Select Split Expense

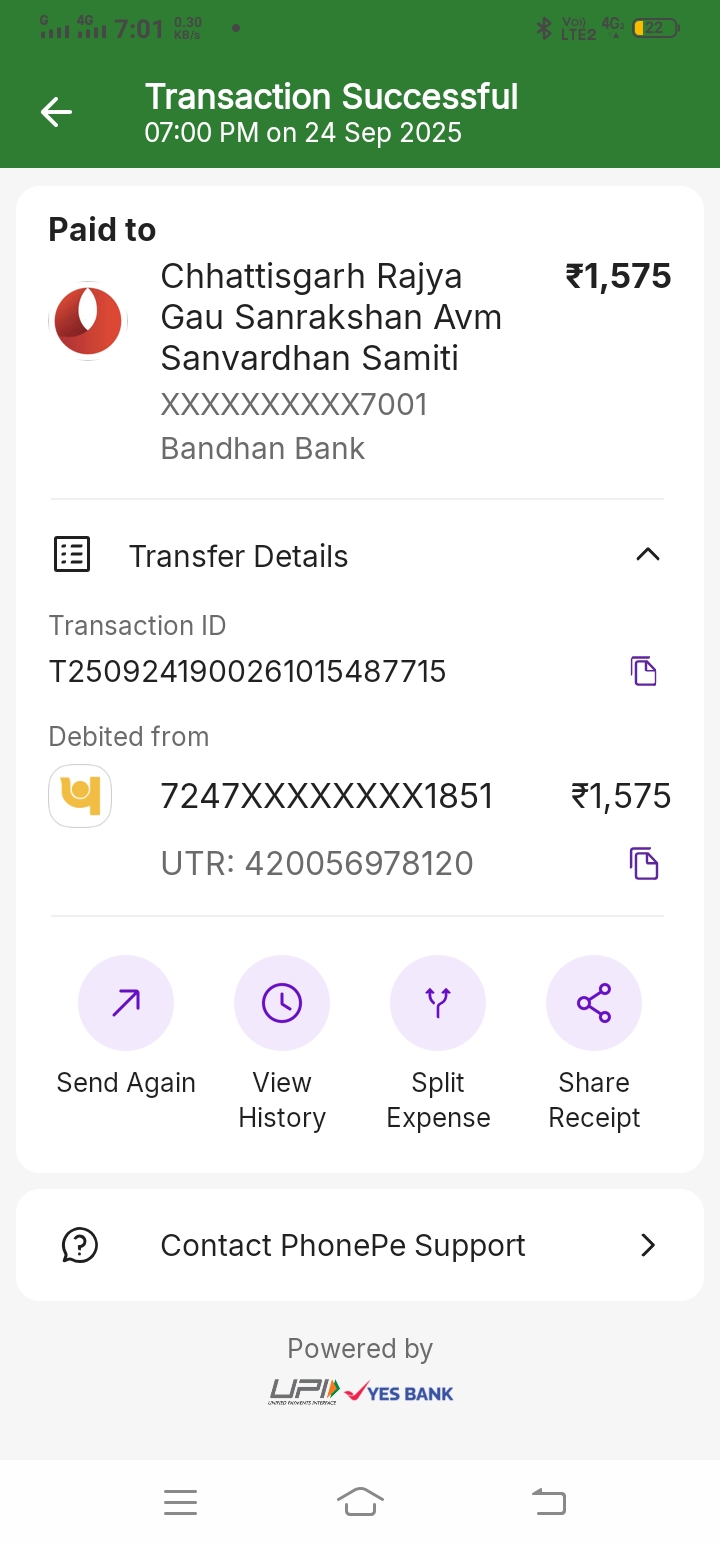point(438,1003)
